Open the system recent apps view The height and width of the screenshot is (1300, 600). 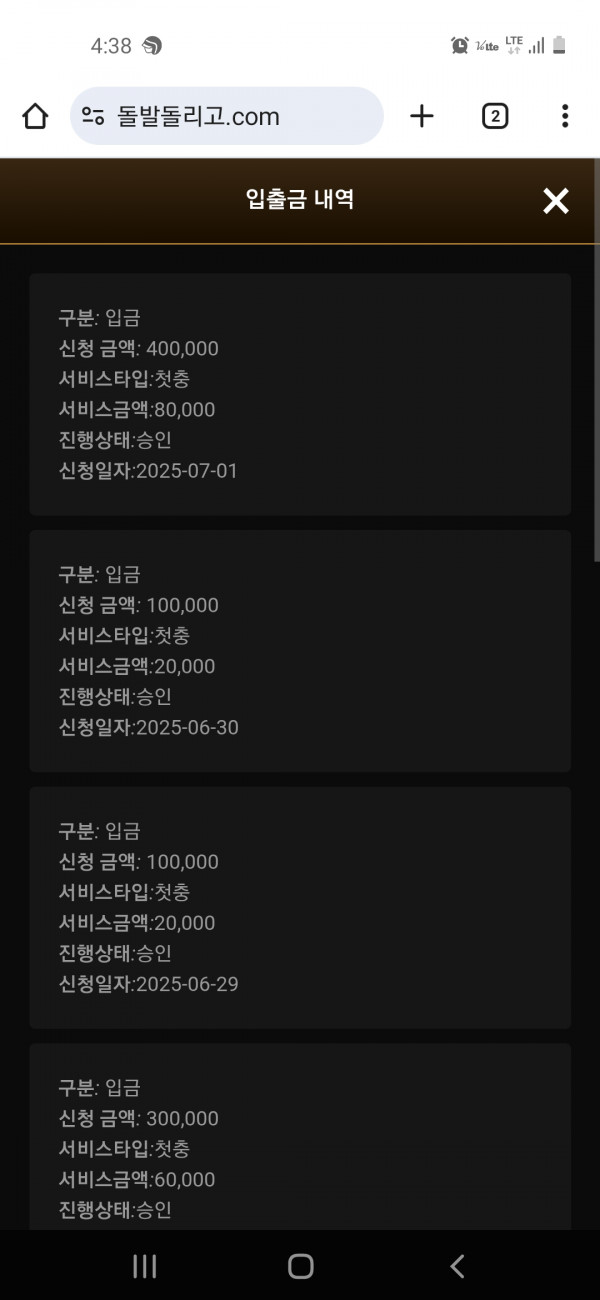[145, 1266]
